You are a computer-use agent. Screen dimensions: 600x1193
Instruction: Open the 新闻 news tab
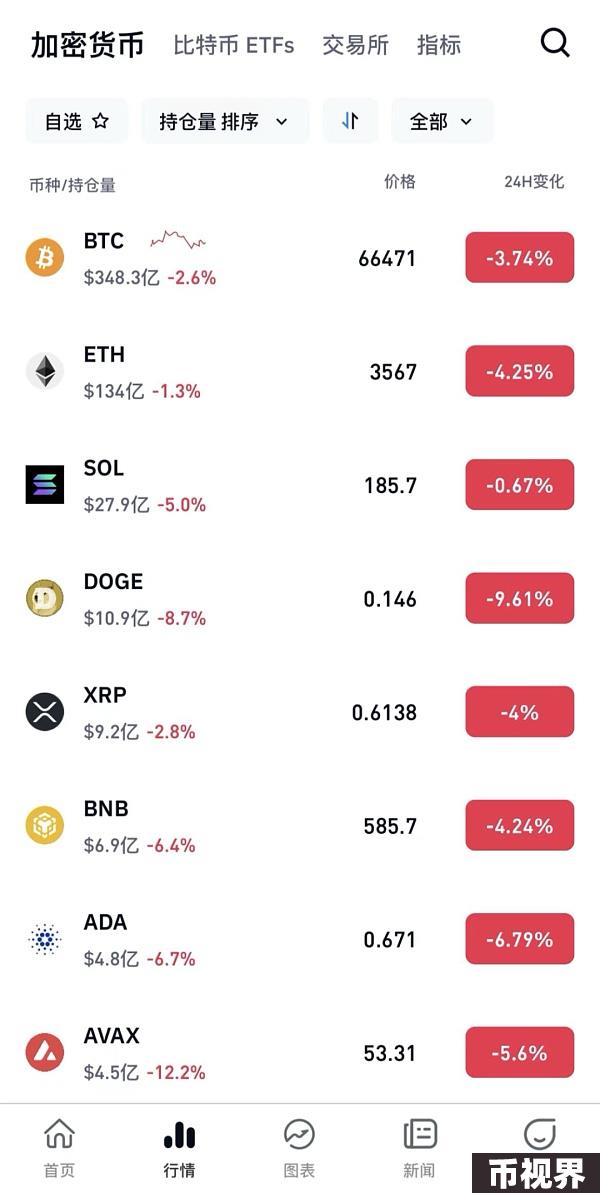419,1148
